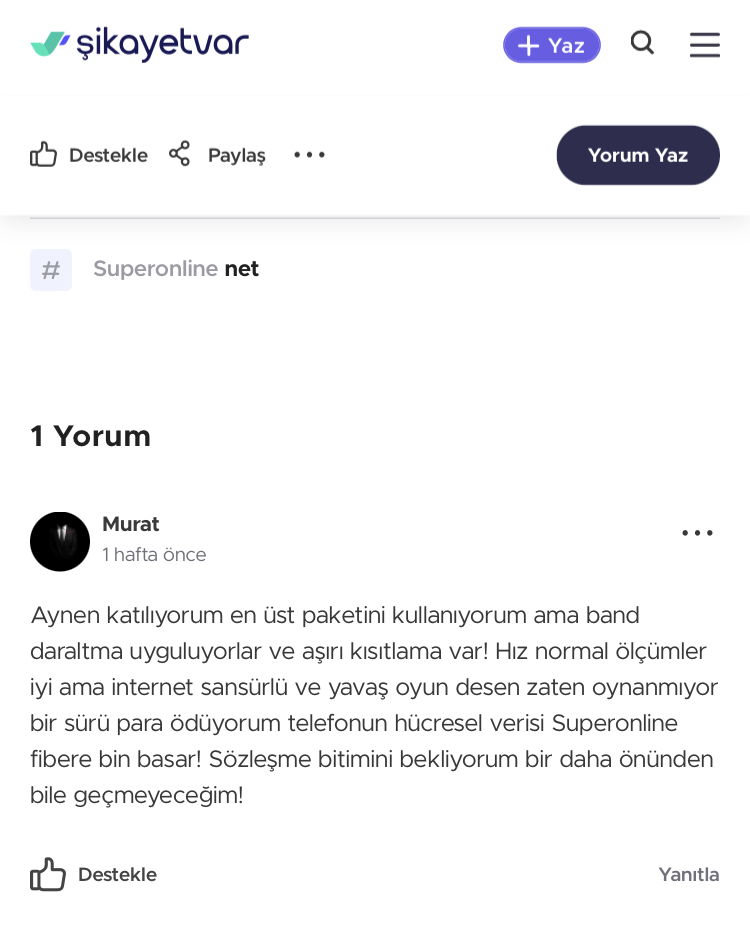The width and height of the screenshot is (750, 951).
Task: Share the complaint via Paylaş
Action: (217, 155)
